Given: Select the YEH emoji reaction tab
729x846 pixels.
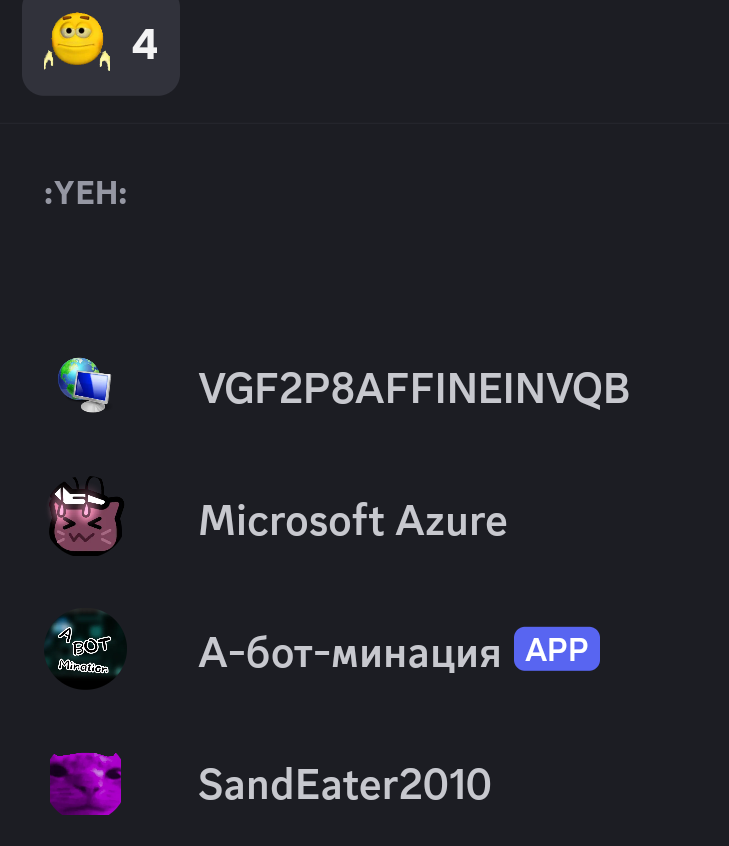Looking at the screenshot, I should coord(100,45).
